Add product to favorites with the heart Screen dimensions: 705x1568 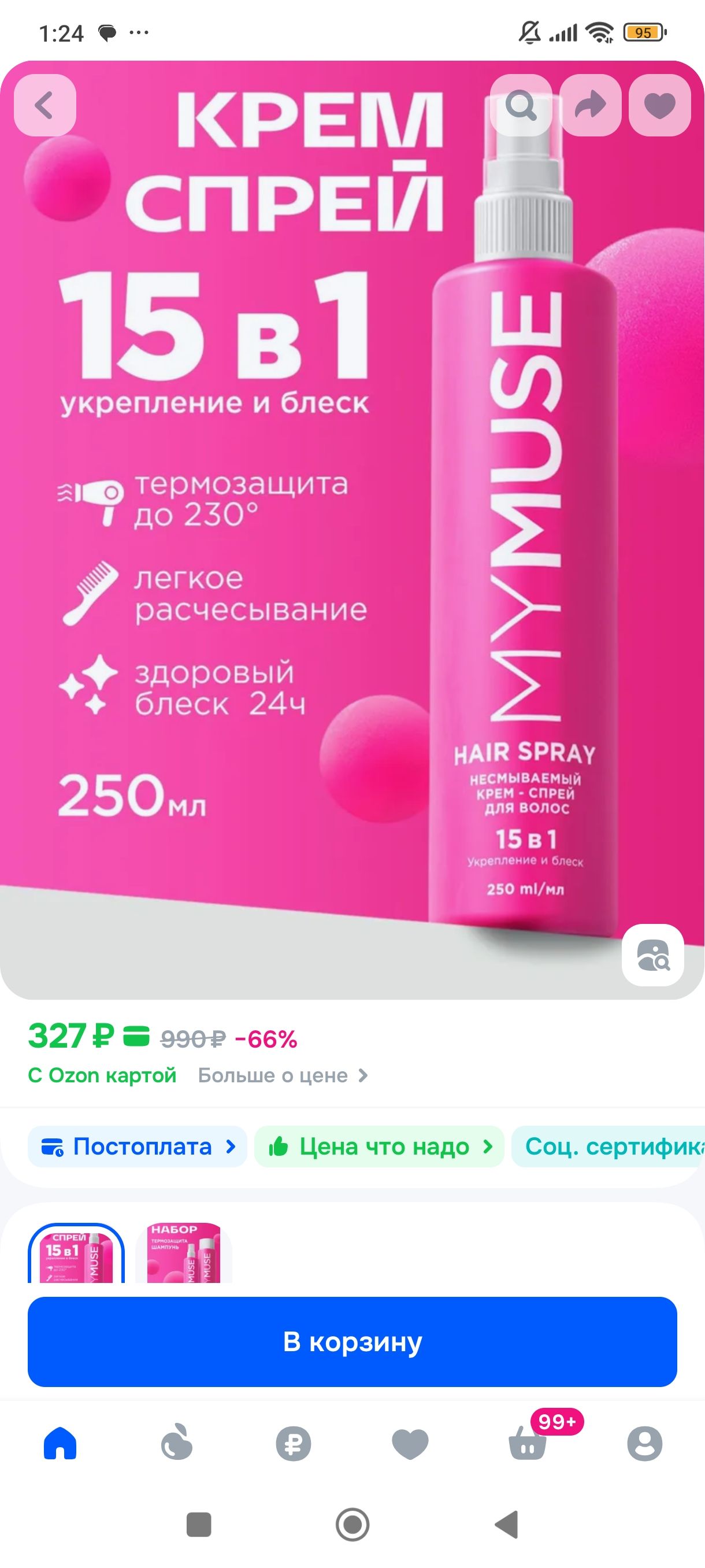point(659,105)
